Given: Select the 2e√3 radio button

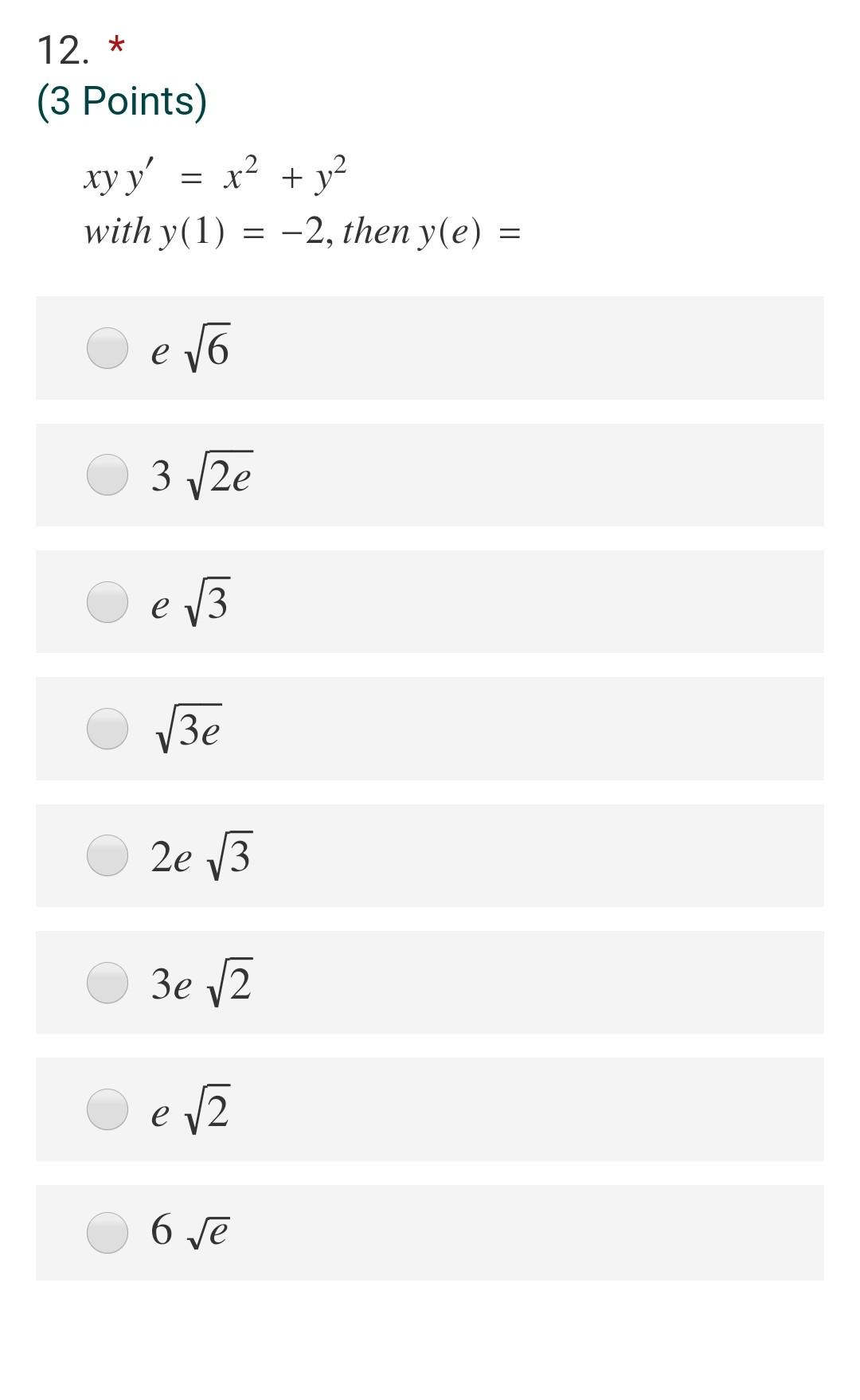Looking at the screenshot, I should 107,855.
